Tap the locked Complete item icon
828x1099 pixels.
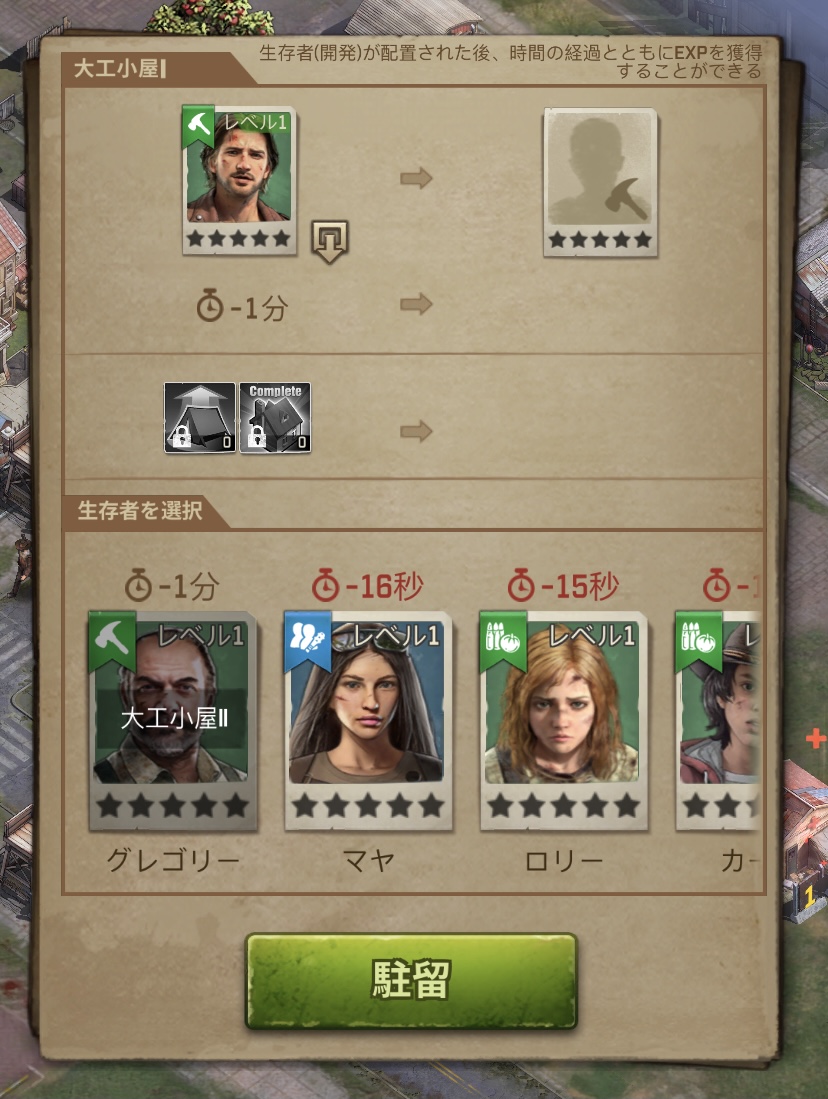(274, 417)
